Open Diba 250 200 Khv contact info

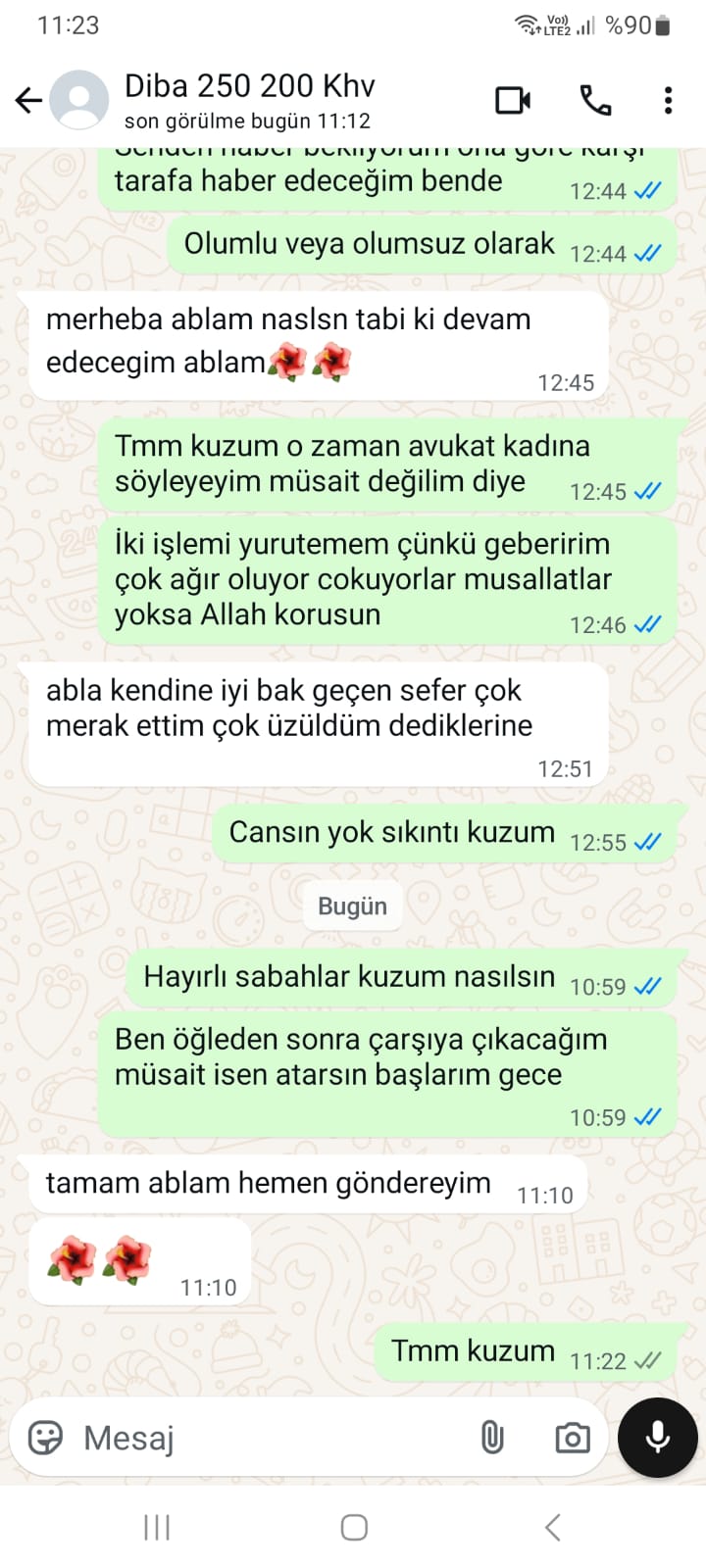249,100
